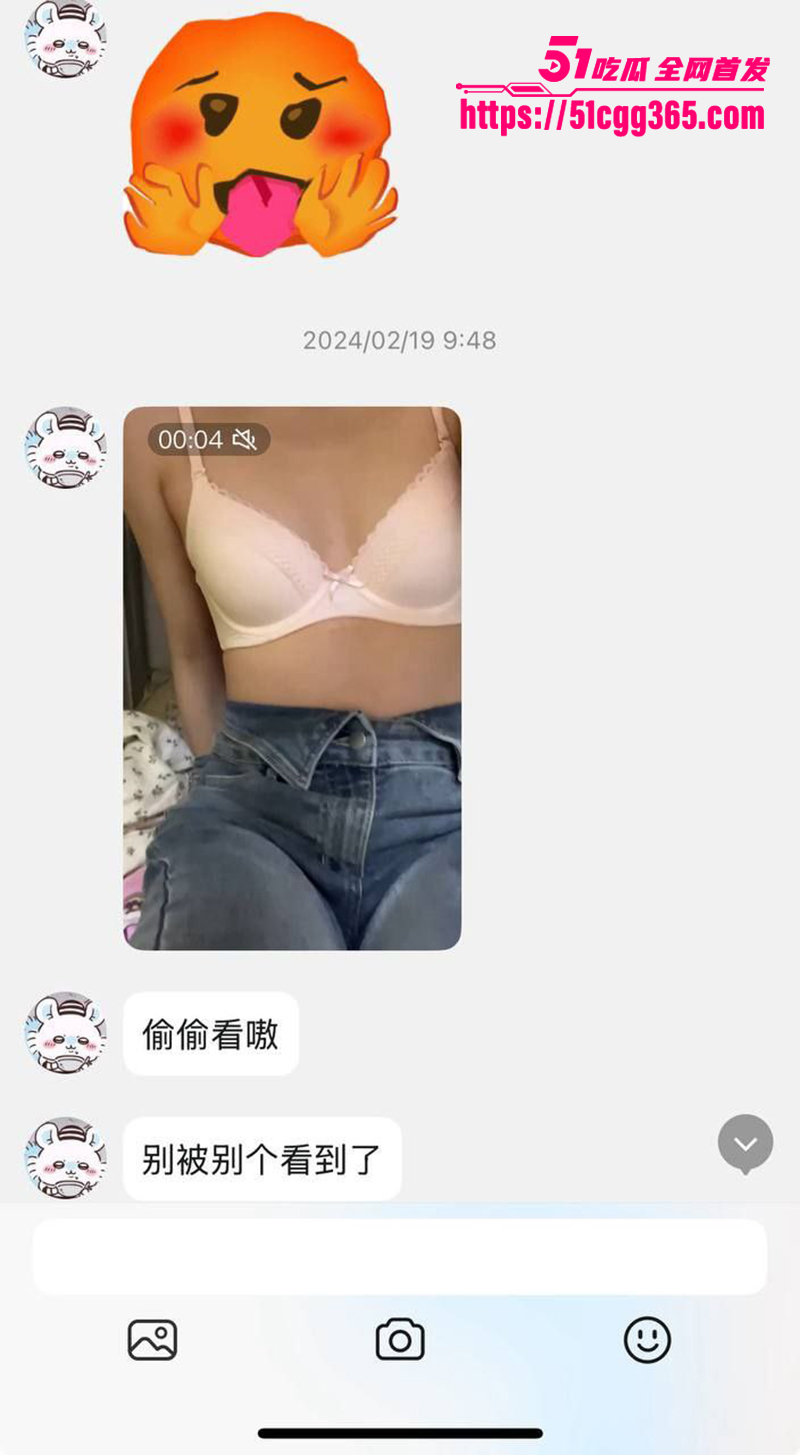Click the rabbit avatar beside the video message

point(64,447)
